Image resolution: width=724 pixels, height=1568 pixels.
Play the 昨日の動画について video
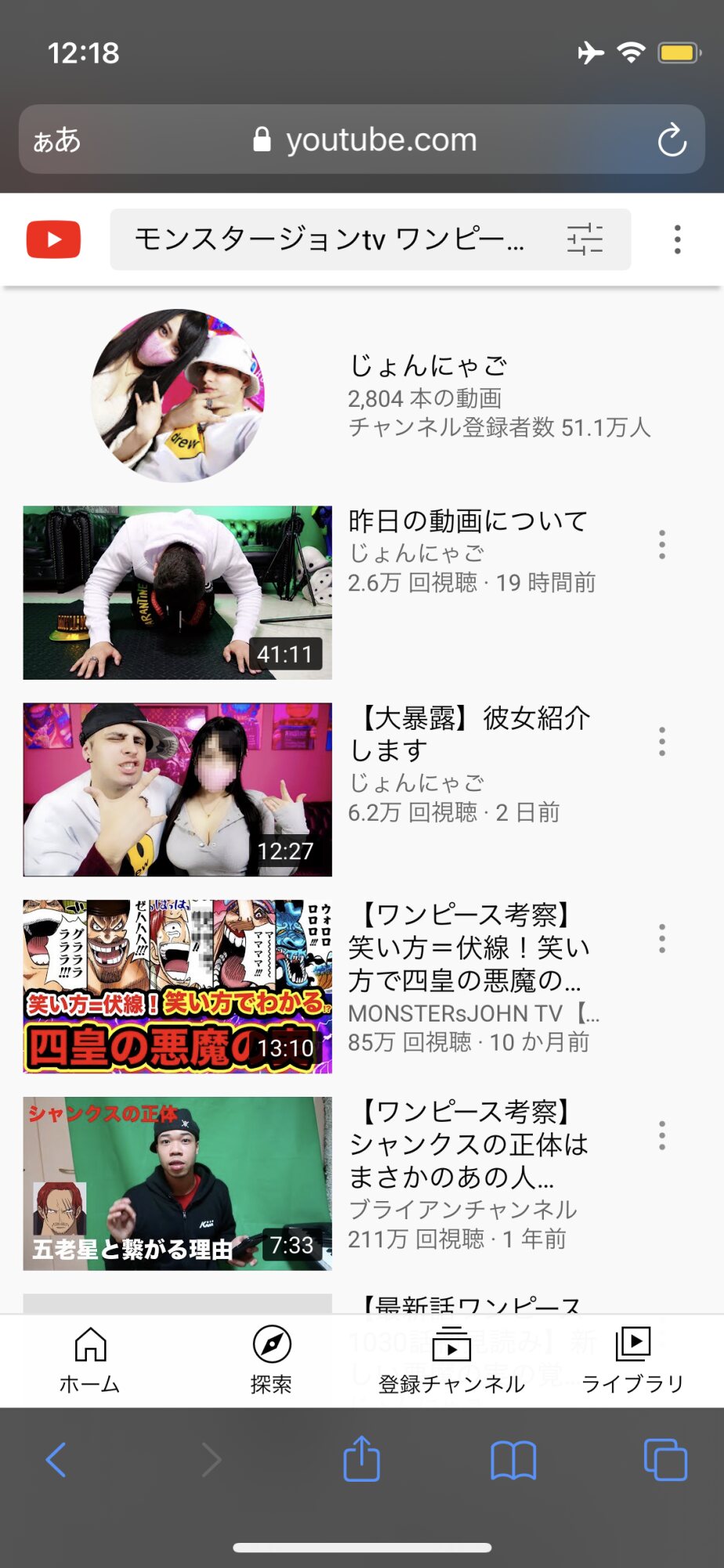click(178, 593)
